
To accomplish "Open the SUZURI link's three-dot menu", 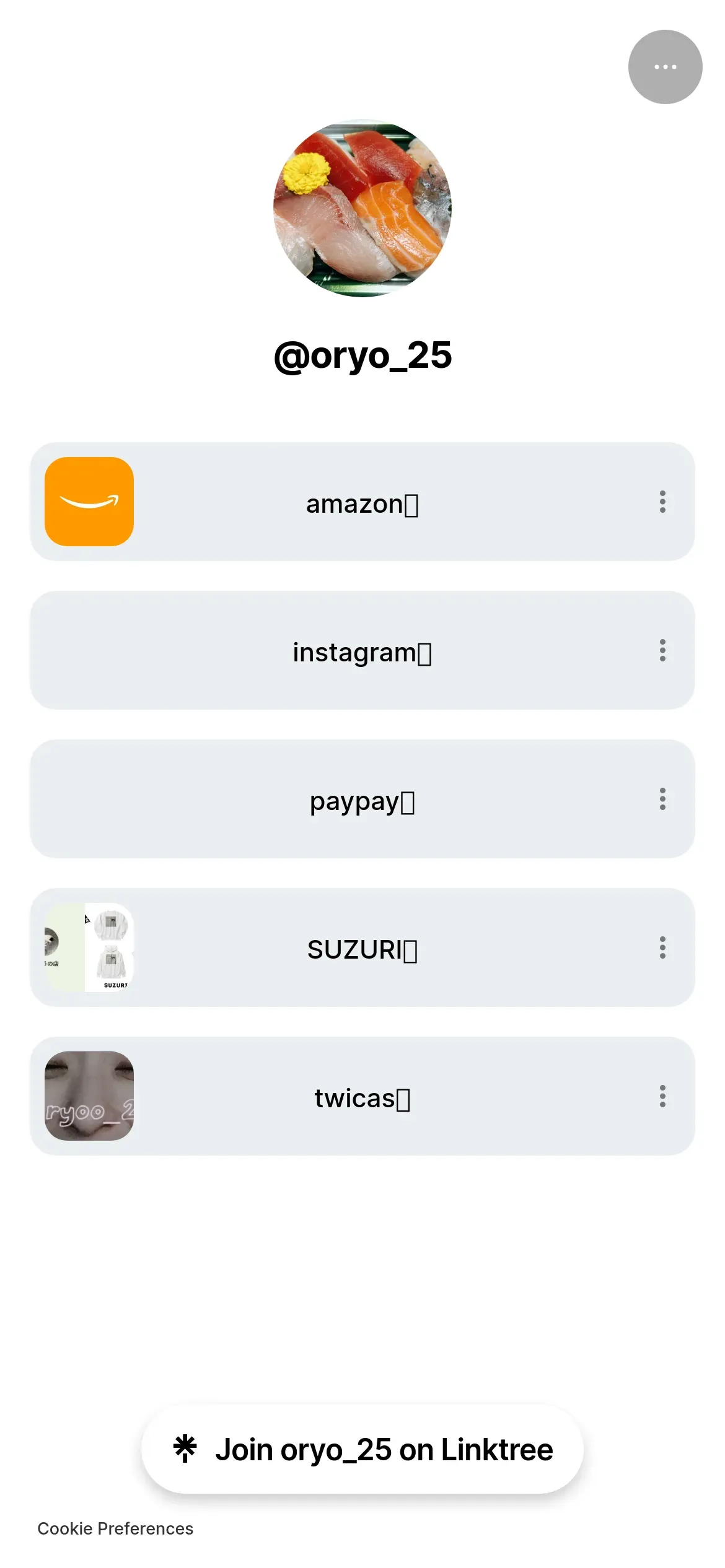I will coord(662,947).
